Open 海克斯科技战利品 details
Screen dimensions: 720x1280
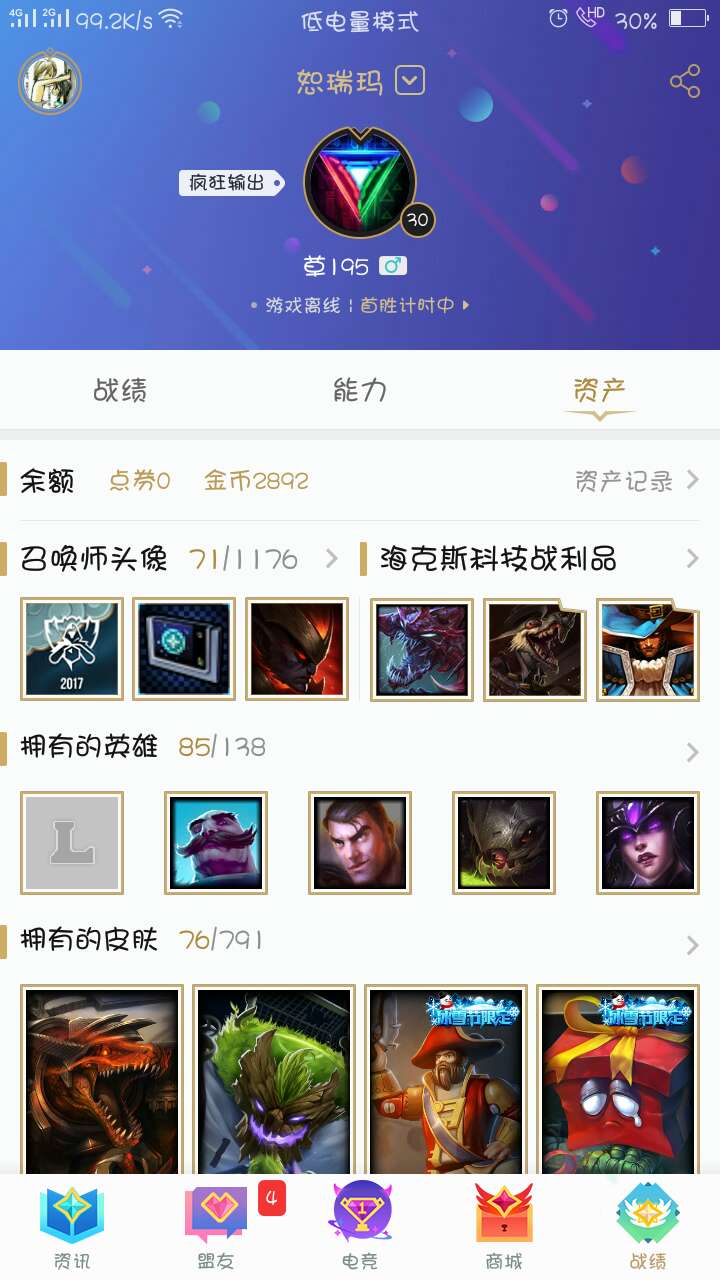tap(692, 558)
